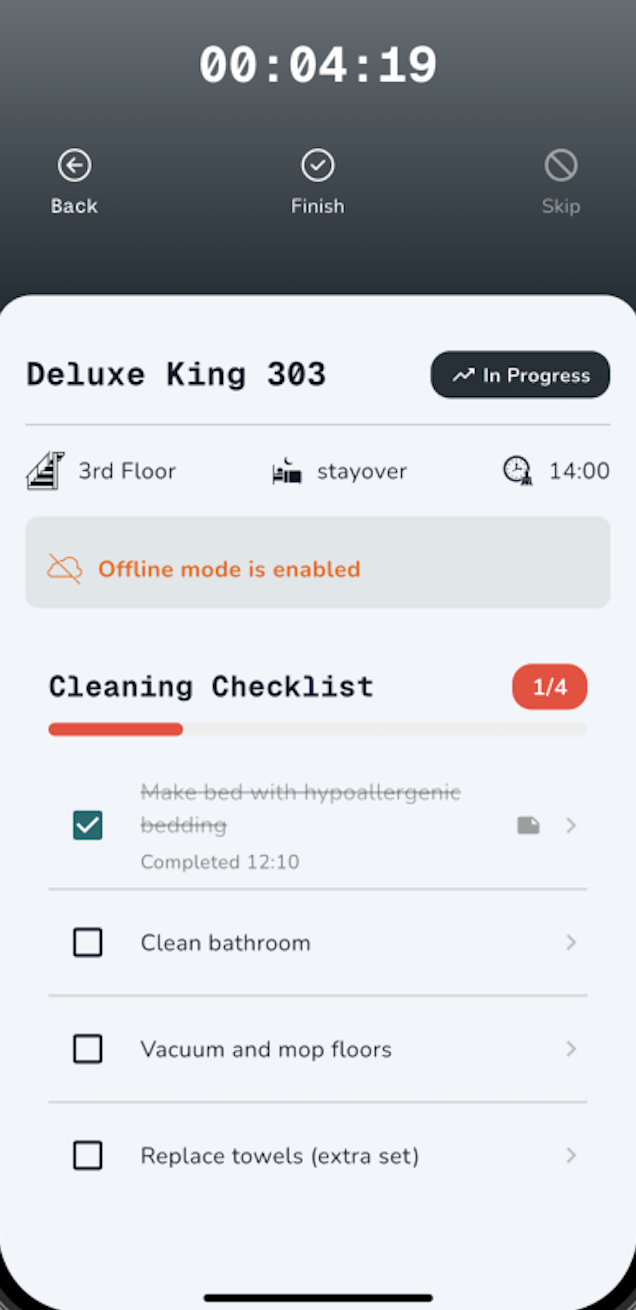Tap the In Progress status badge

coord(520,375)
